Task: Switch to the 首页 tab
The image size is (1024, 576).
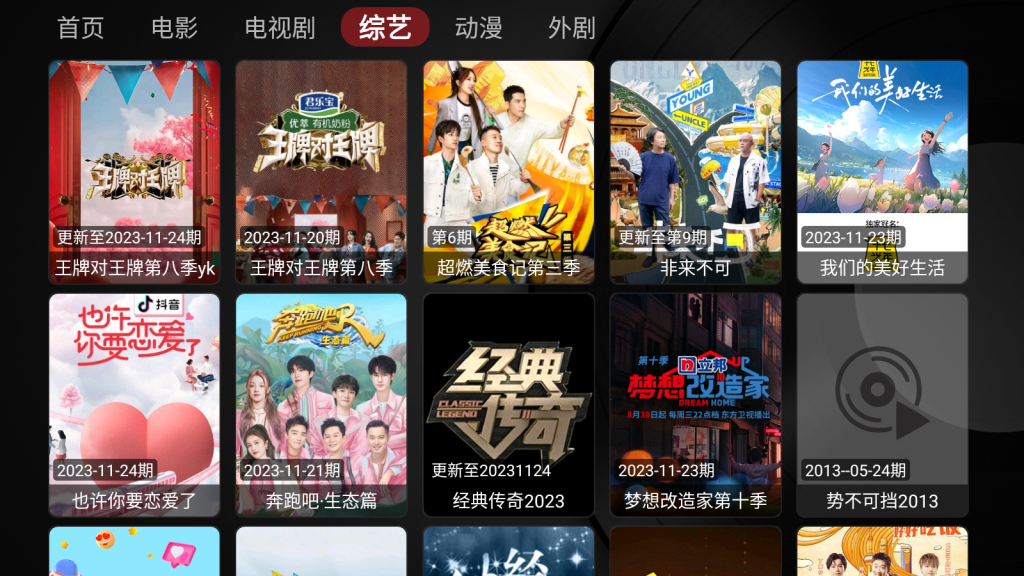Action: pyautogui.click(x=81, y=28)
